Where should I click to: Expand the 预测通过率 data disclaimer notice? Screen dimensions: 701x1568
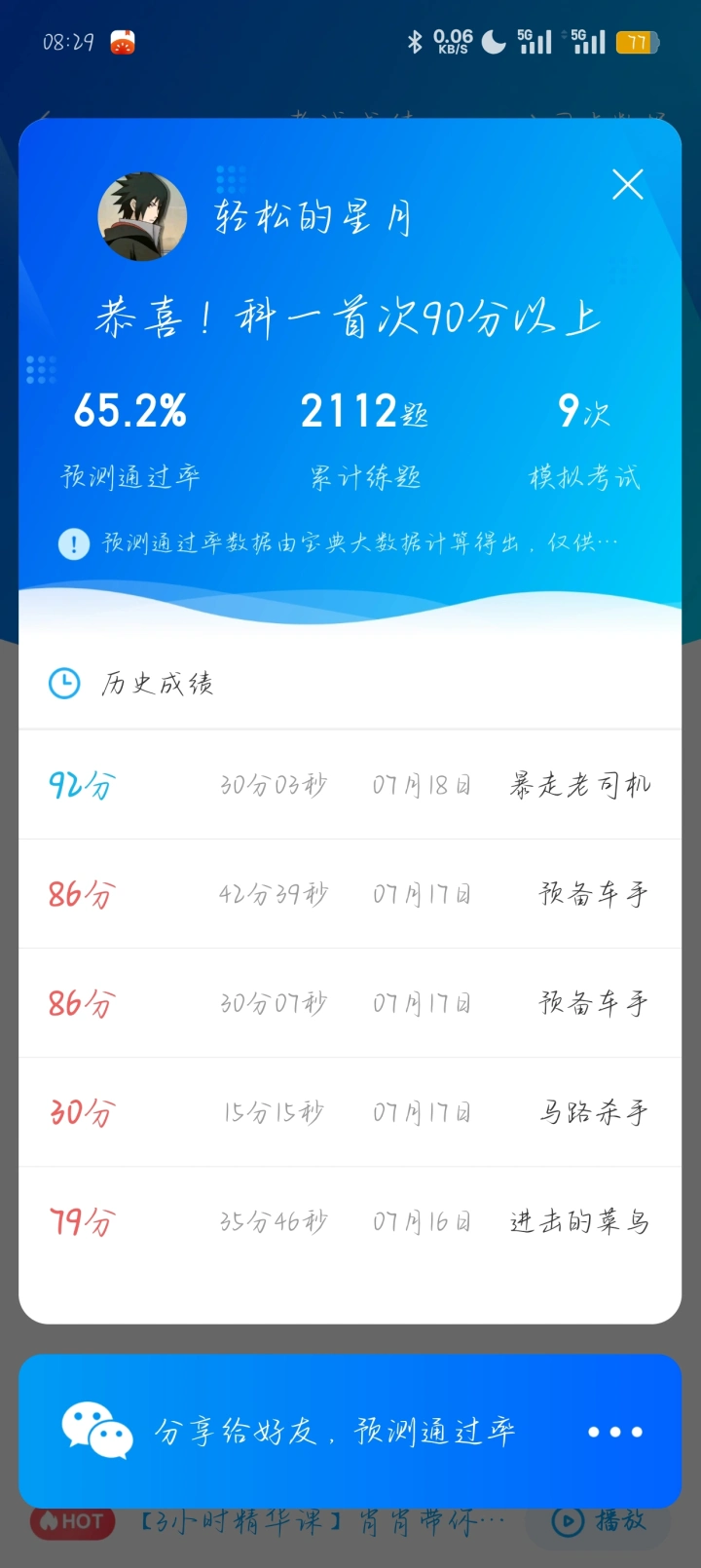click(350, 542)
